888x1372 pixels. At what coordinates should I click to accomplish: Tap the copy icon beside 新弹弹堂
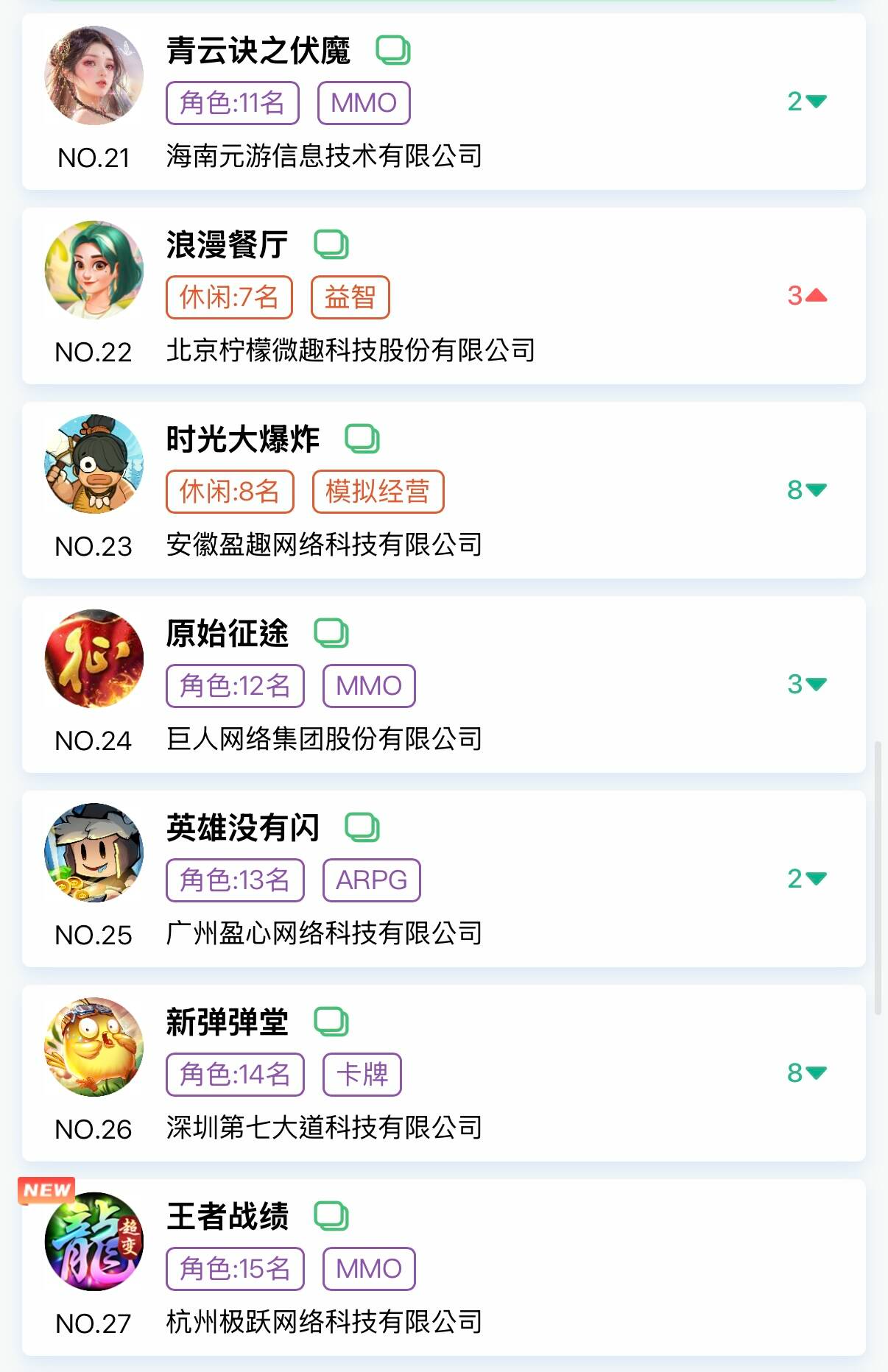tap(331, 1022)
